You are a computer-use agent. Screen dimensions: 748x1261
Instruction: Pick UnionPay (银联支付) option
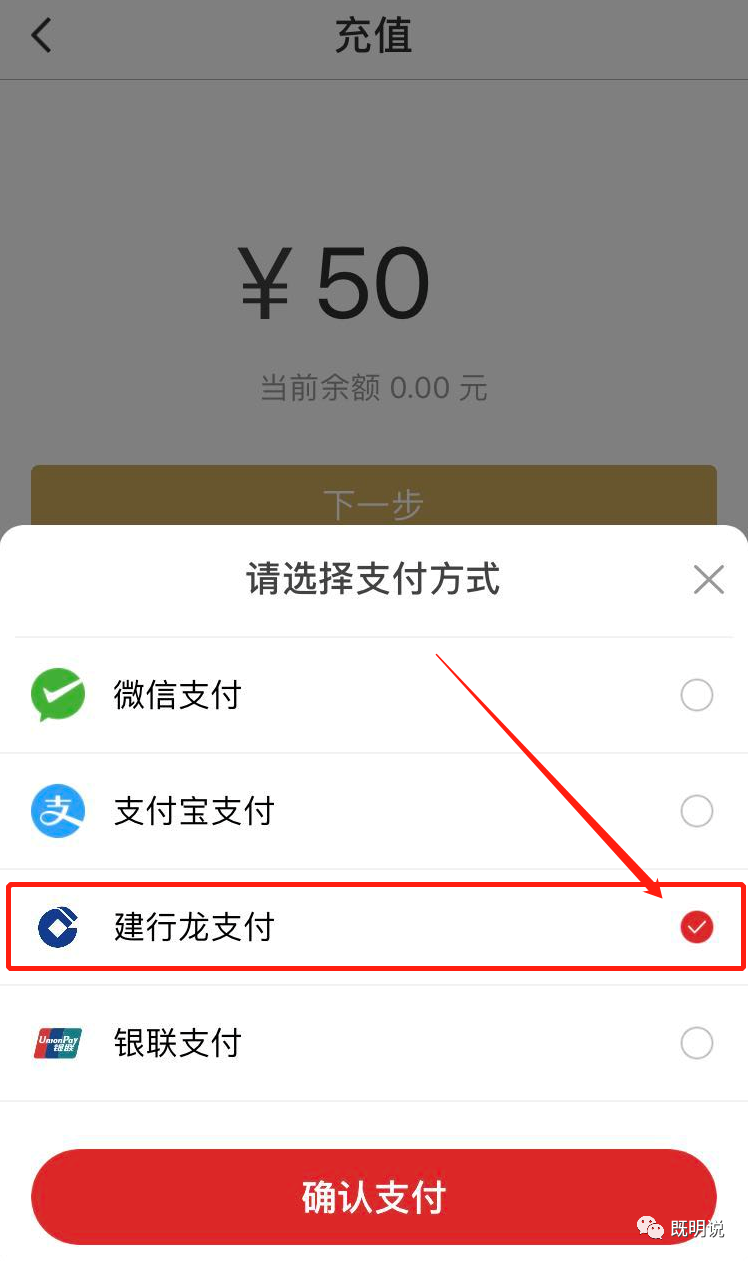pyautogui.click(x=374, y=1043)
